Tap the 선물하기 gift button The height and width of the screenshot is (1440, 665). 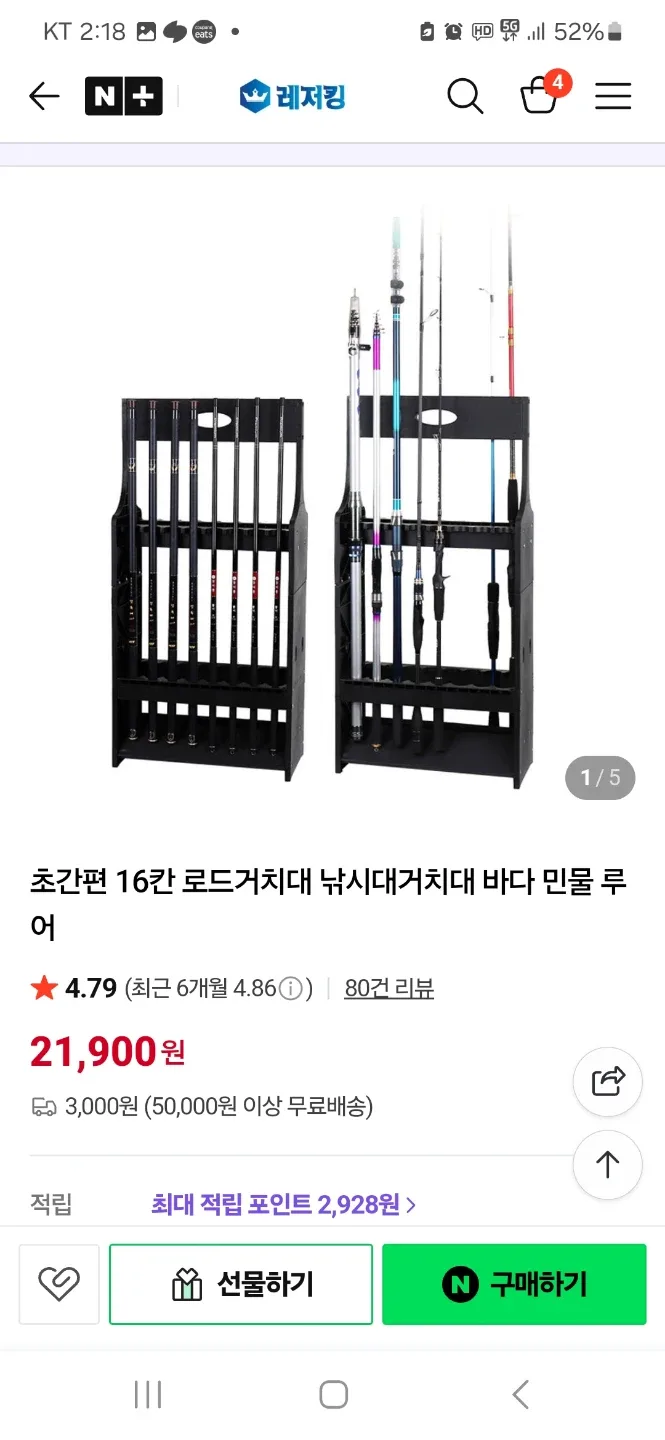(x=241, y=1284)
